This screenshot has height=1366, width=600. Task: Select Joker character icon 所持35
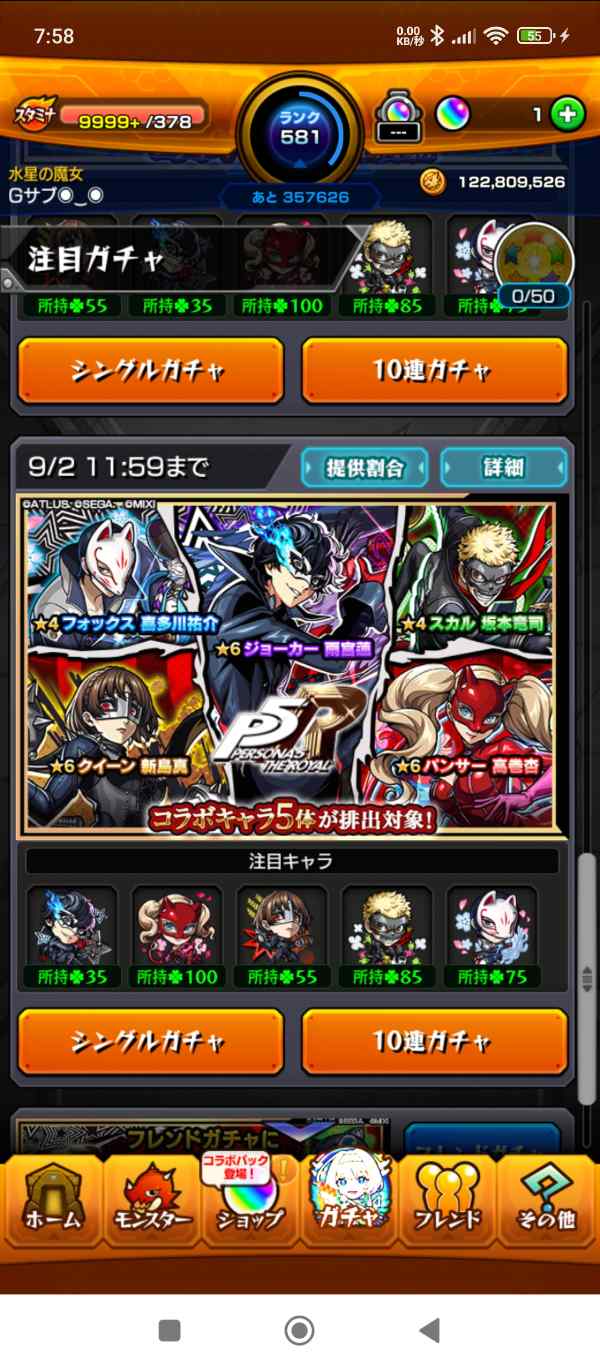click(x=72, y=935)
